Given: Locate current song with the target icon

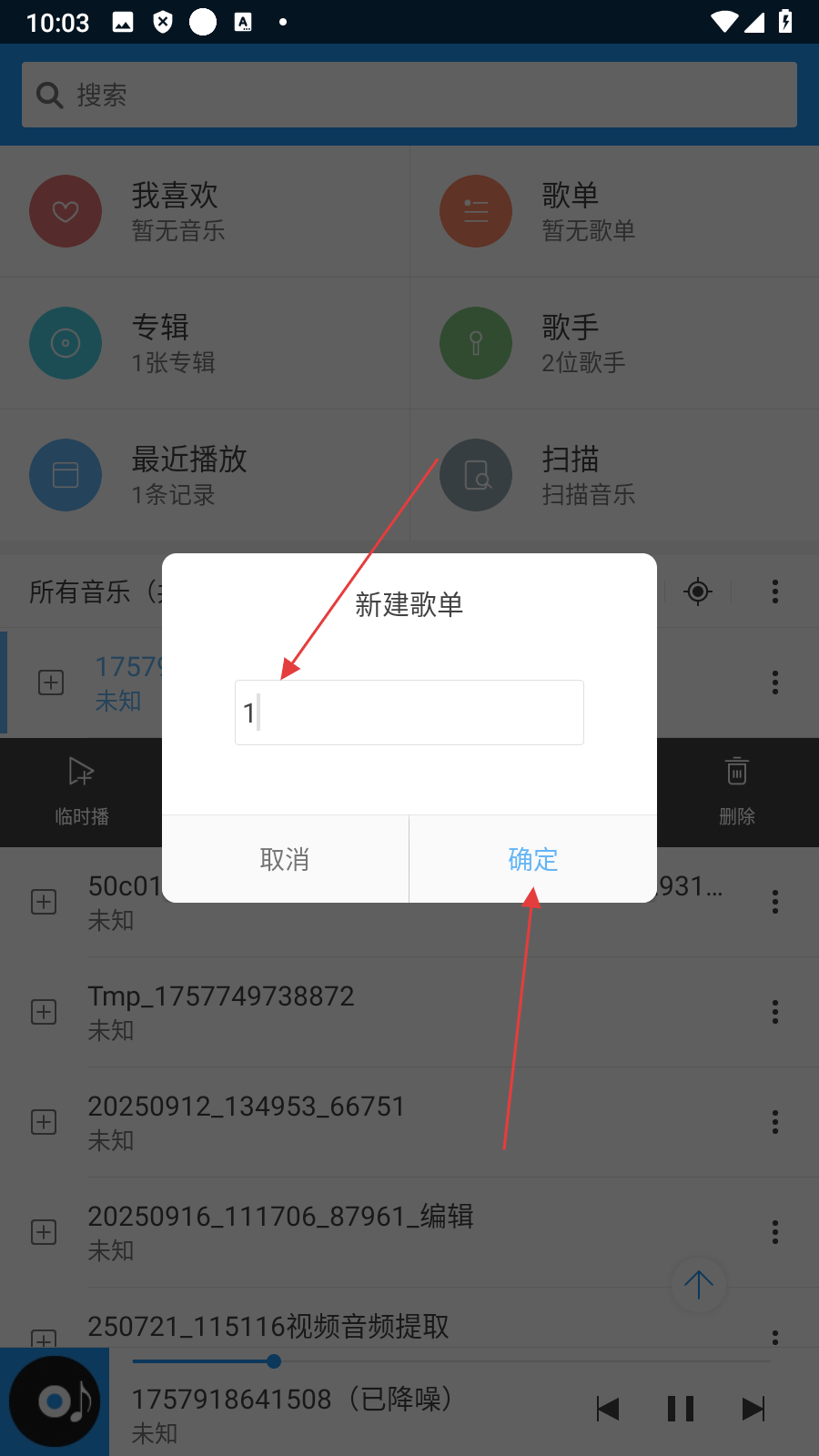Looking at the screenshot, I should [698, 591].
